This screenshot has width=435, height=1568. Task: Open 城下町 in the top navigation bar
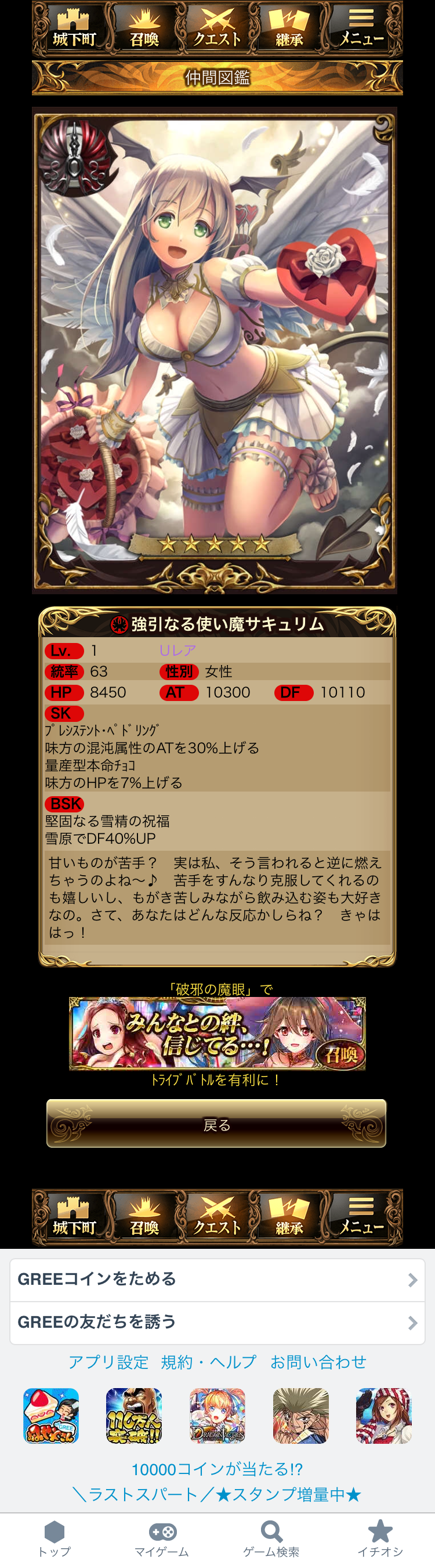tap(74, 28)
